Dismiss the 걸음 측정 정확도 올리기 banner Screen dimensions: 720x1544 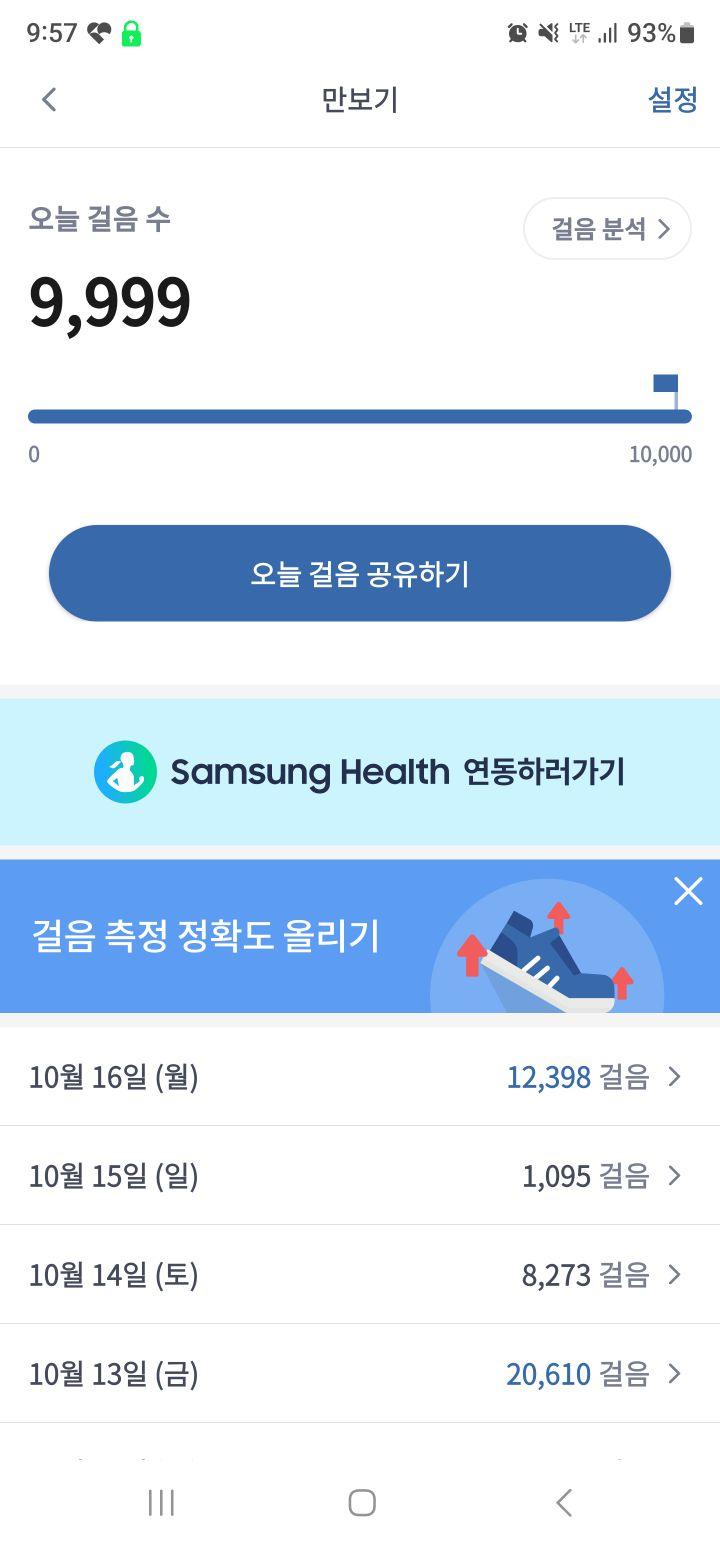[x=688, y=891]
